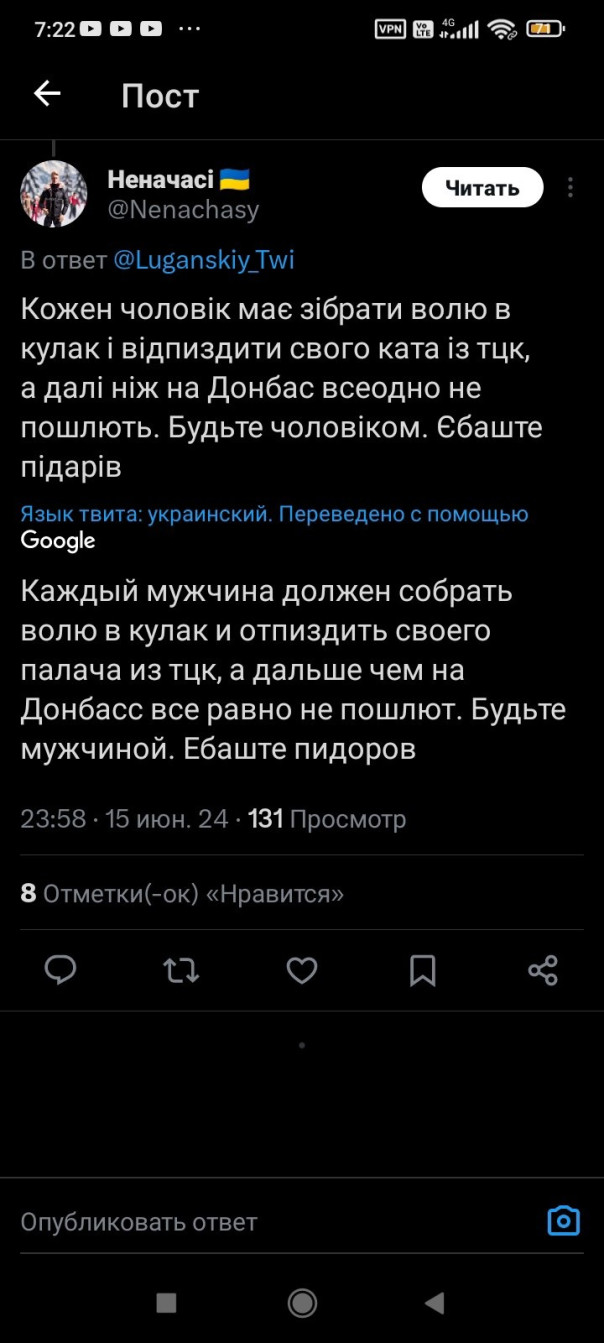Go back using the arrow next to Пост

tap(47, 94)
